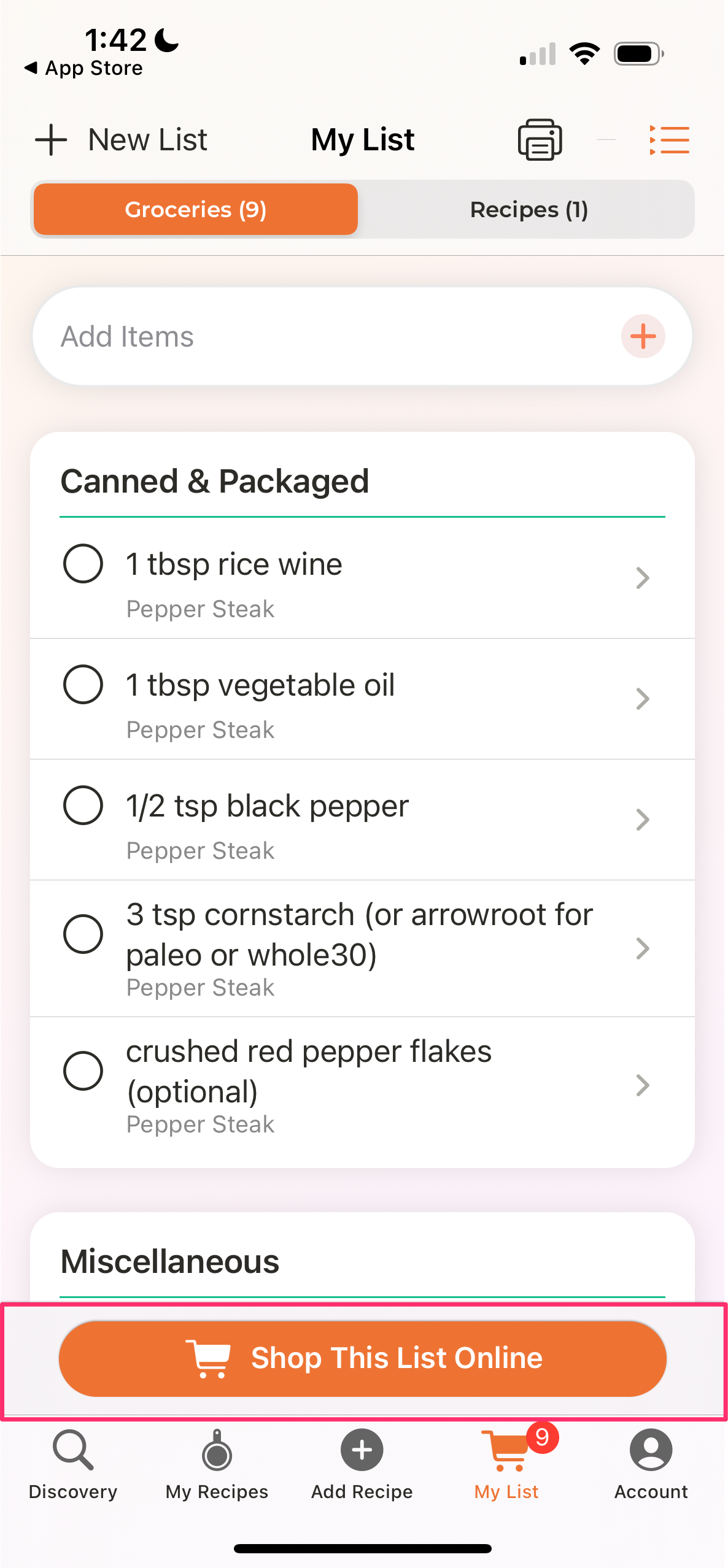The height and width of the screenshot is (1568, 728).
Task: Open the Add Recipe tab
Action: 362,1465
